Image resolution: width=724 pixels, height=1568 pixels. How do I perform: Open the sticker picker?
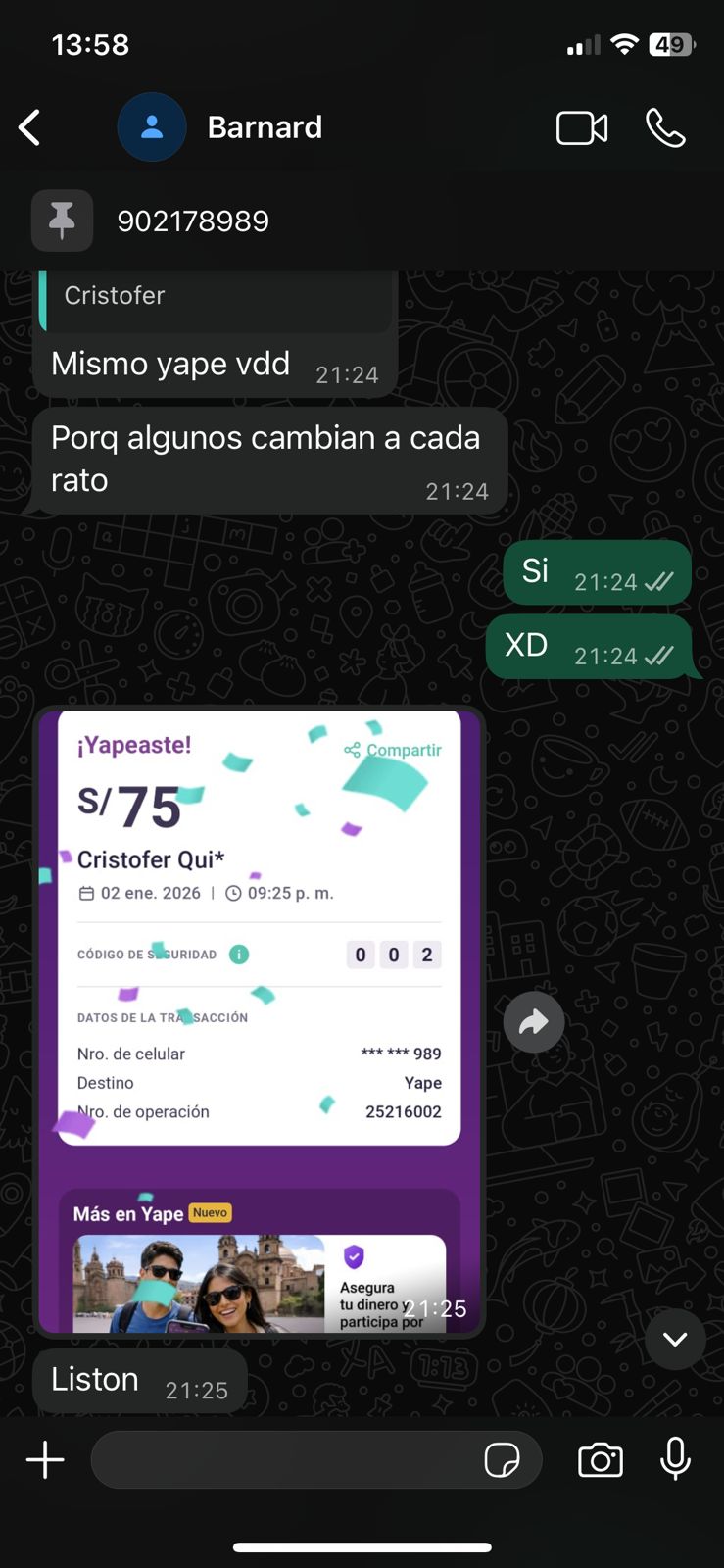(503, 1460)
